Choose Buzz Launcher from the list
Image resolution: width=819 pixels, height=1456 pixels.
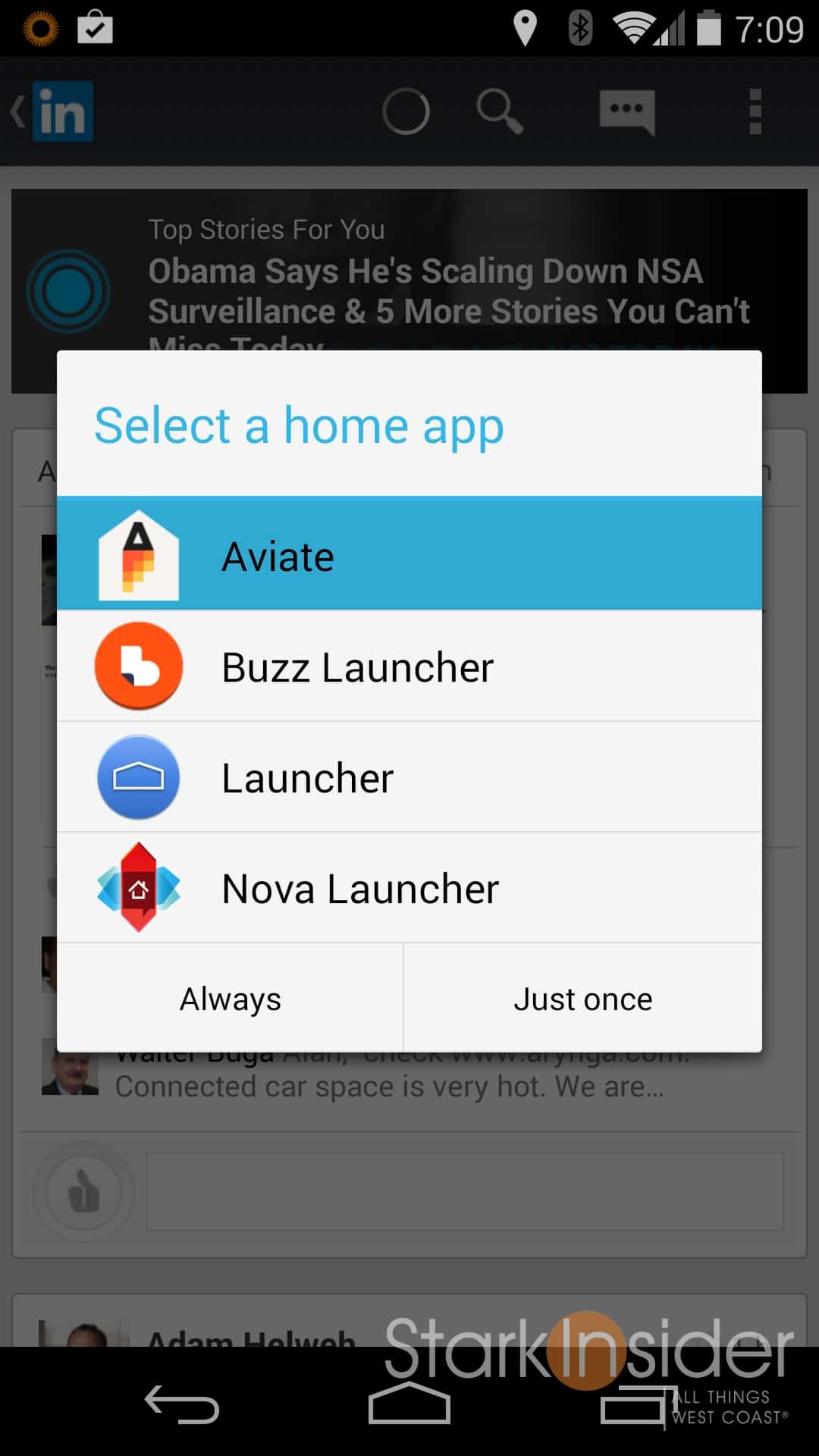click(x=409, y=667)
